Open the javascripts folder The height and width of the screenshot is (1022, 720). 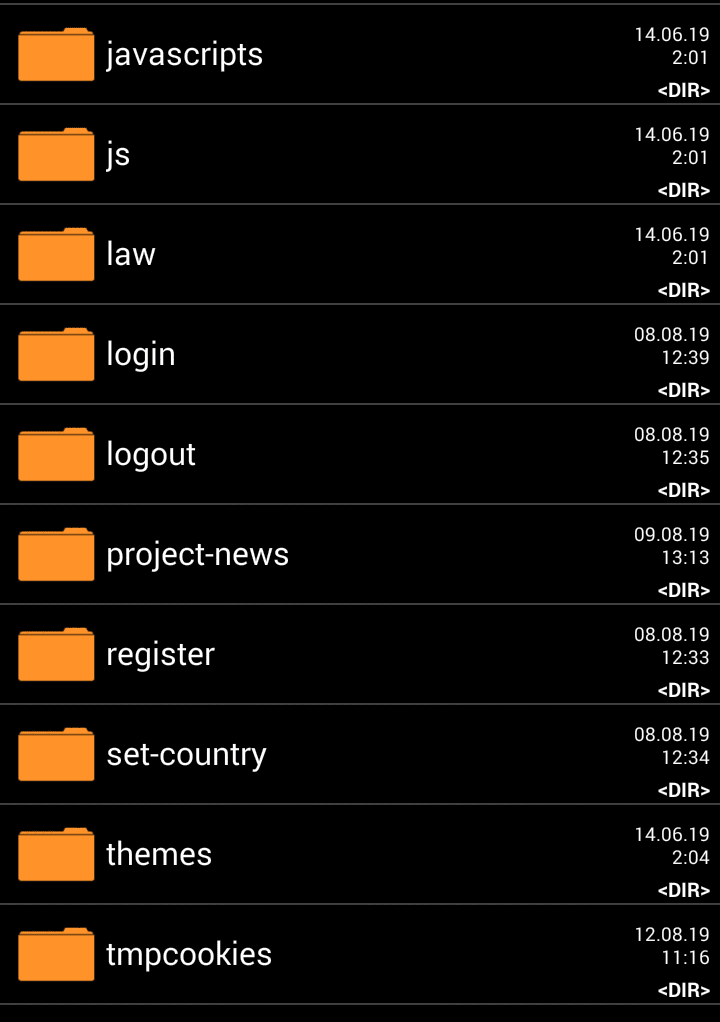click(x=185, y=54)
